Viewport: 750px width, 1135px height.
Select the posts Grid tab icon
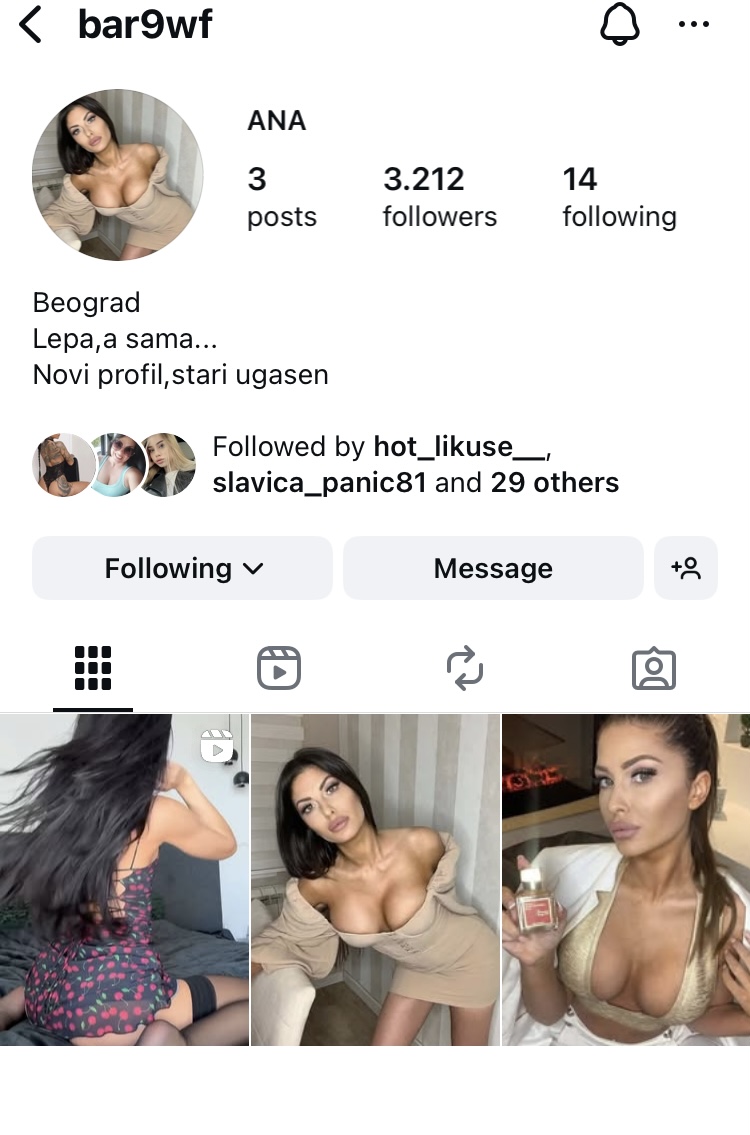coord(92,667)
